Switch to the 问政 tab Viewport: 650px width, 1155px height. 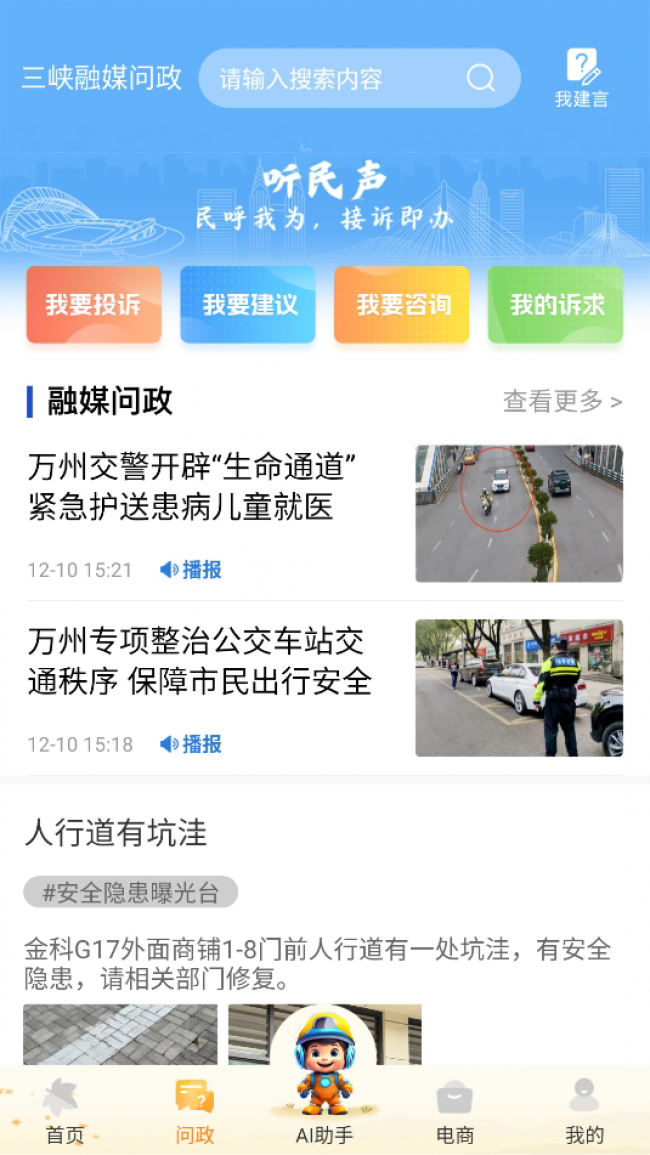[x=195, y=1112]
